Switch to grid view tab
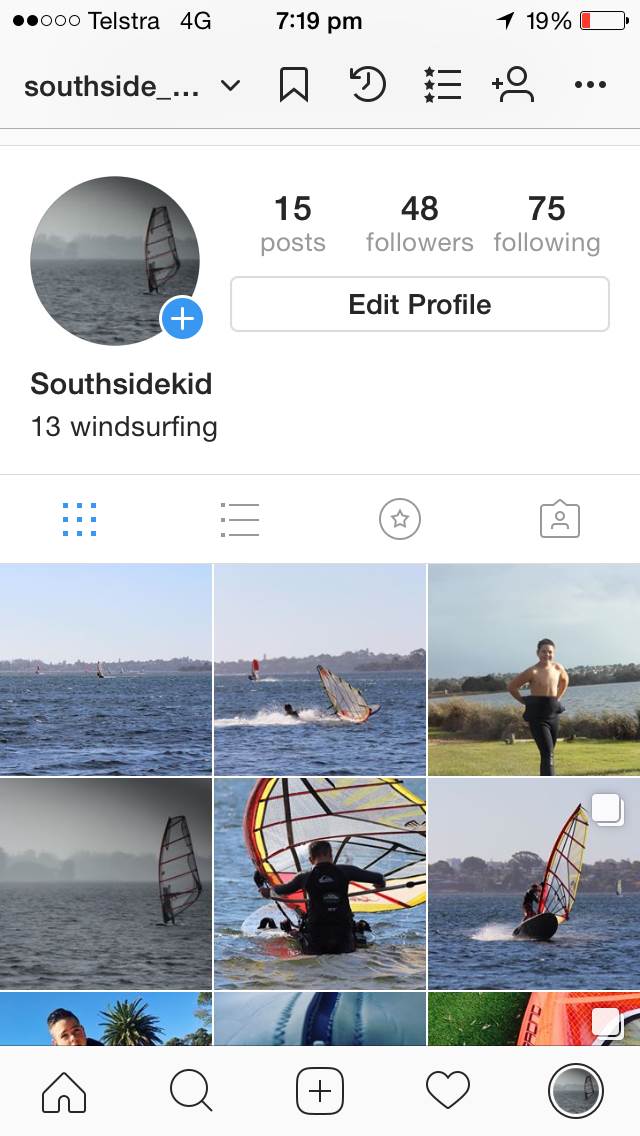Image resolution: width=640 pixels, height=1136 pixels. tap(80, 519)
